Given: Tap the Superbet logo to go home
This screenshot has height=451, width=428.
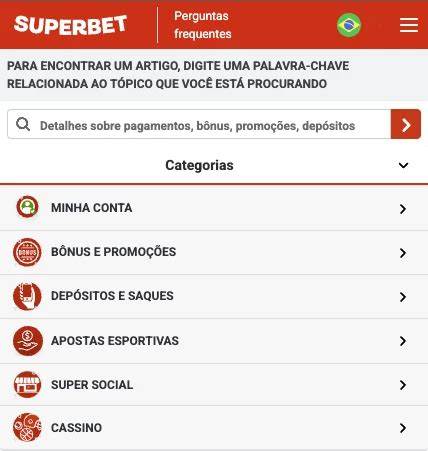Looking at the screenshot, I should pyautogui.click(x=70, y=25).
